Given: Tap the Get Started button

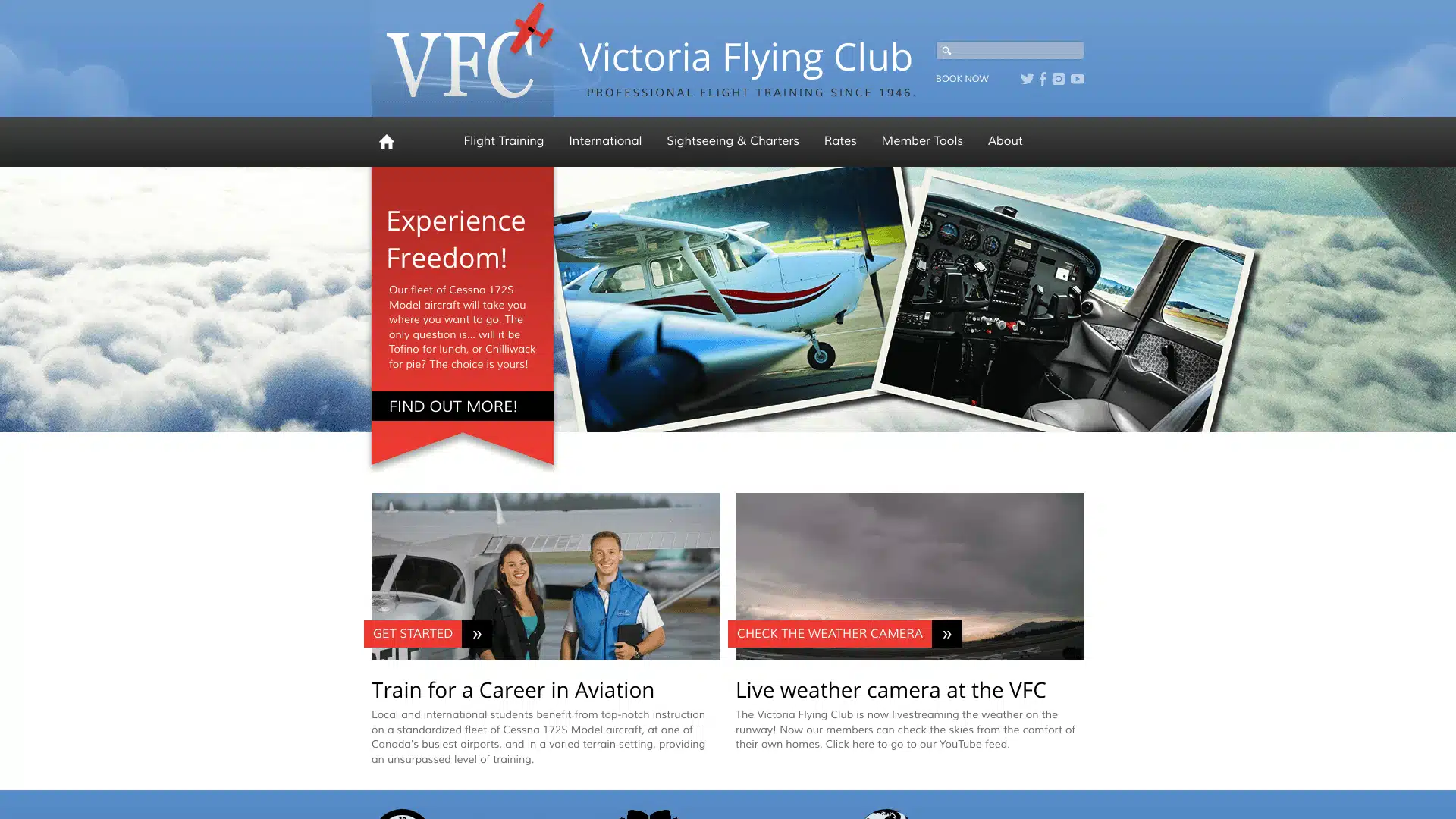Looking at the screenshot, I should [427, 634].
